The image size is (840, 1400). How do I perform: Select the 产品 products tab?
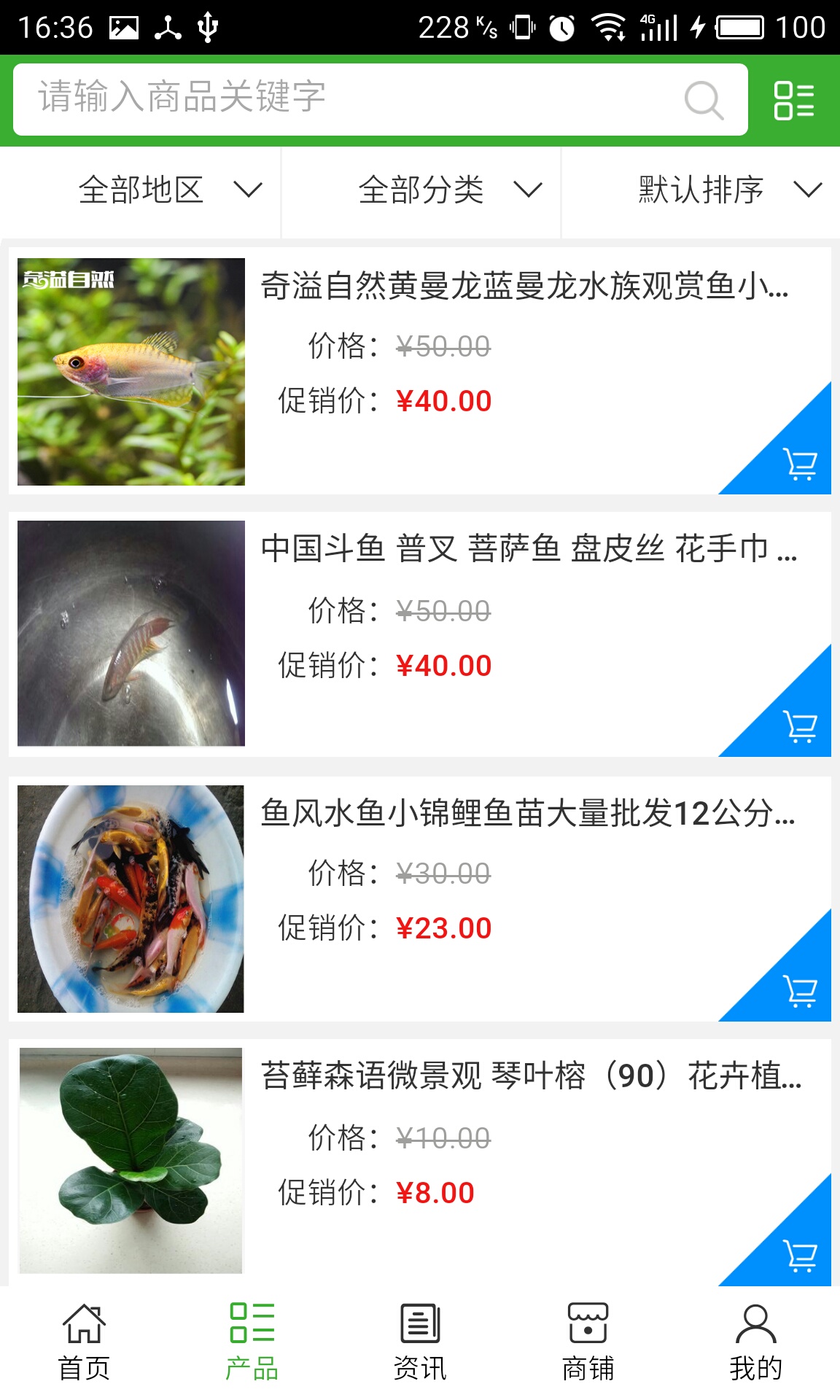(252, 1342)
